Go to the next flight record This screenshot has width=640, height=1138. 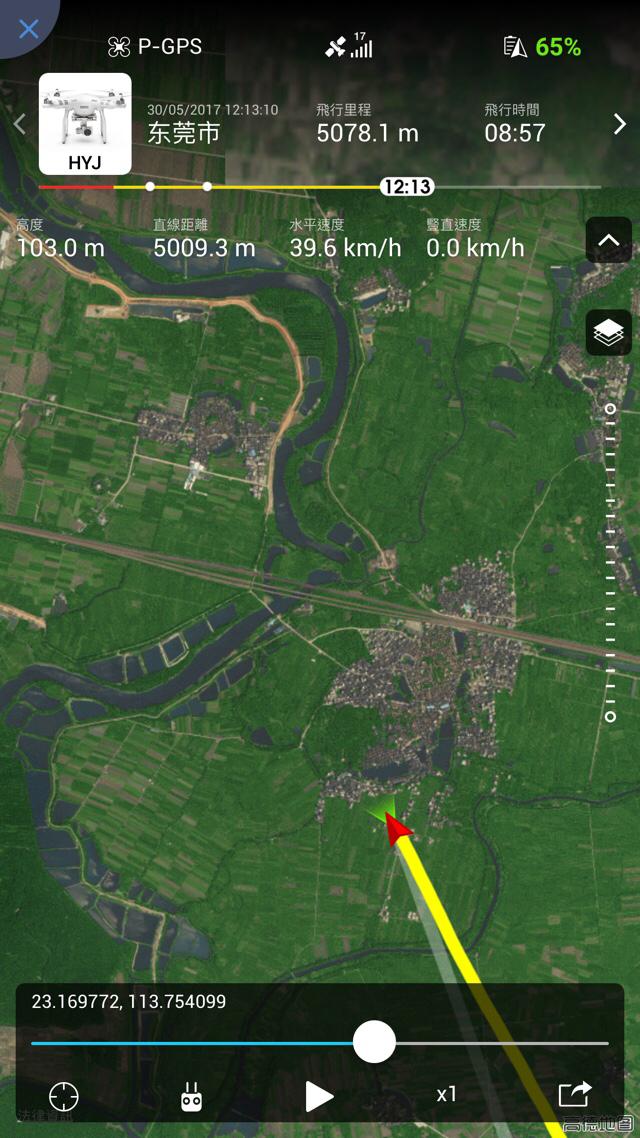(x=620, y=124)
